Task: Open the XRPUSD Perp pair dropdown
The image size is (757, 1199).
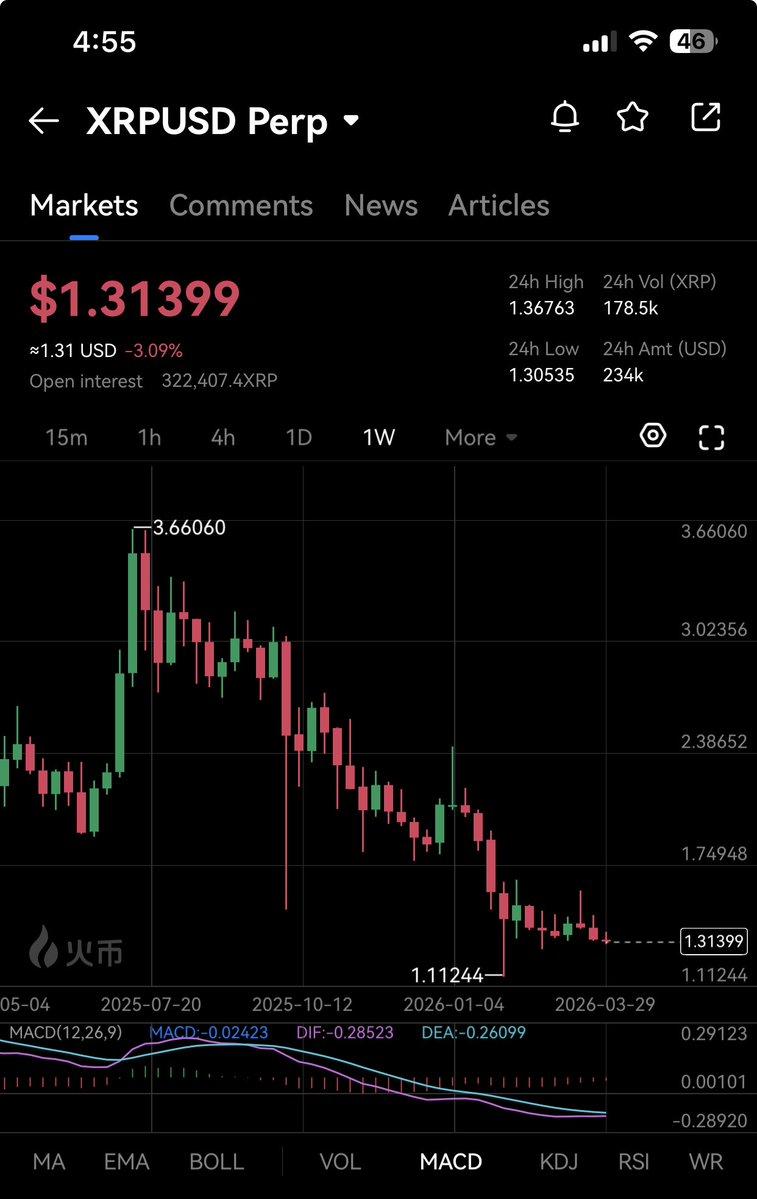Action: click(x=350, y=121)
